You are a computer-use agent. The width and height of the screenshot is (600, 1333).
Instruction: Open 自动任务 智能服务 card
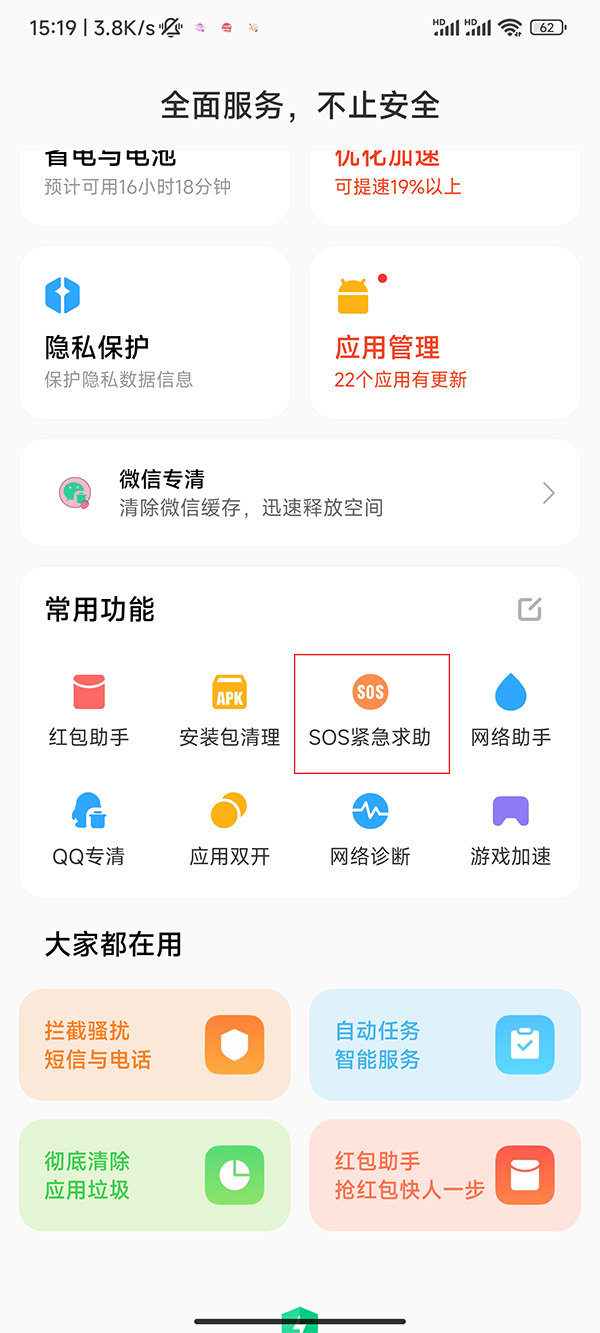tap(445, 1045)
